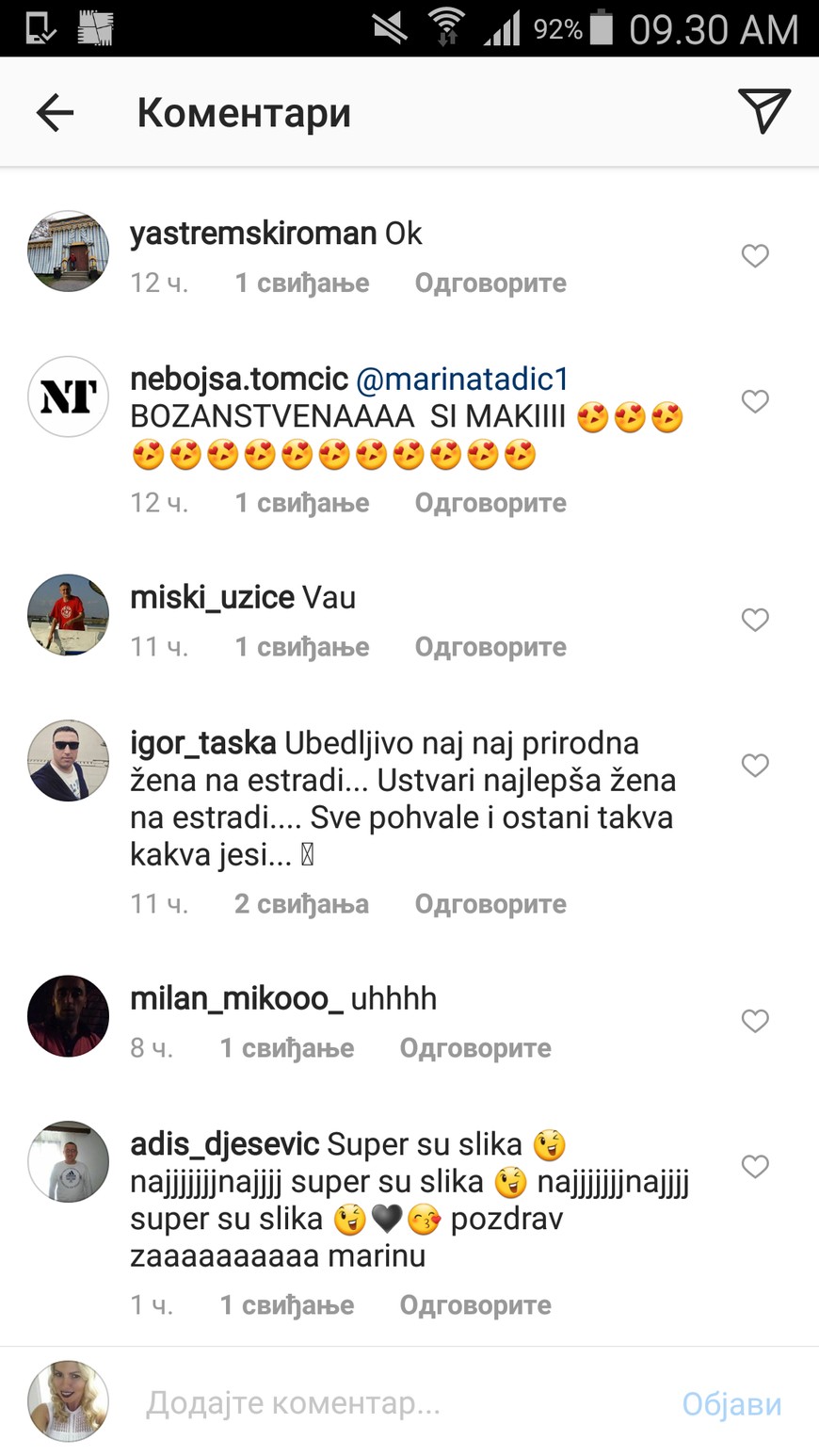Like milan_mikooo_'s uhhhh comment
This screenshot has height=1456, width=819.
click(755, 1021)
